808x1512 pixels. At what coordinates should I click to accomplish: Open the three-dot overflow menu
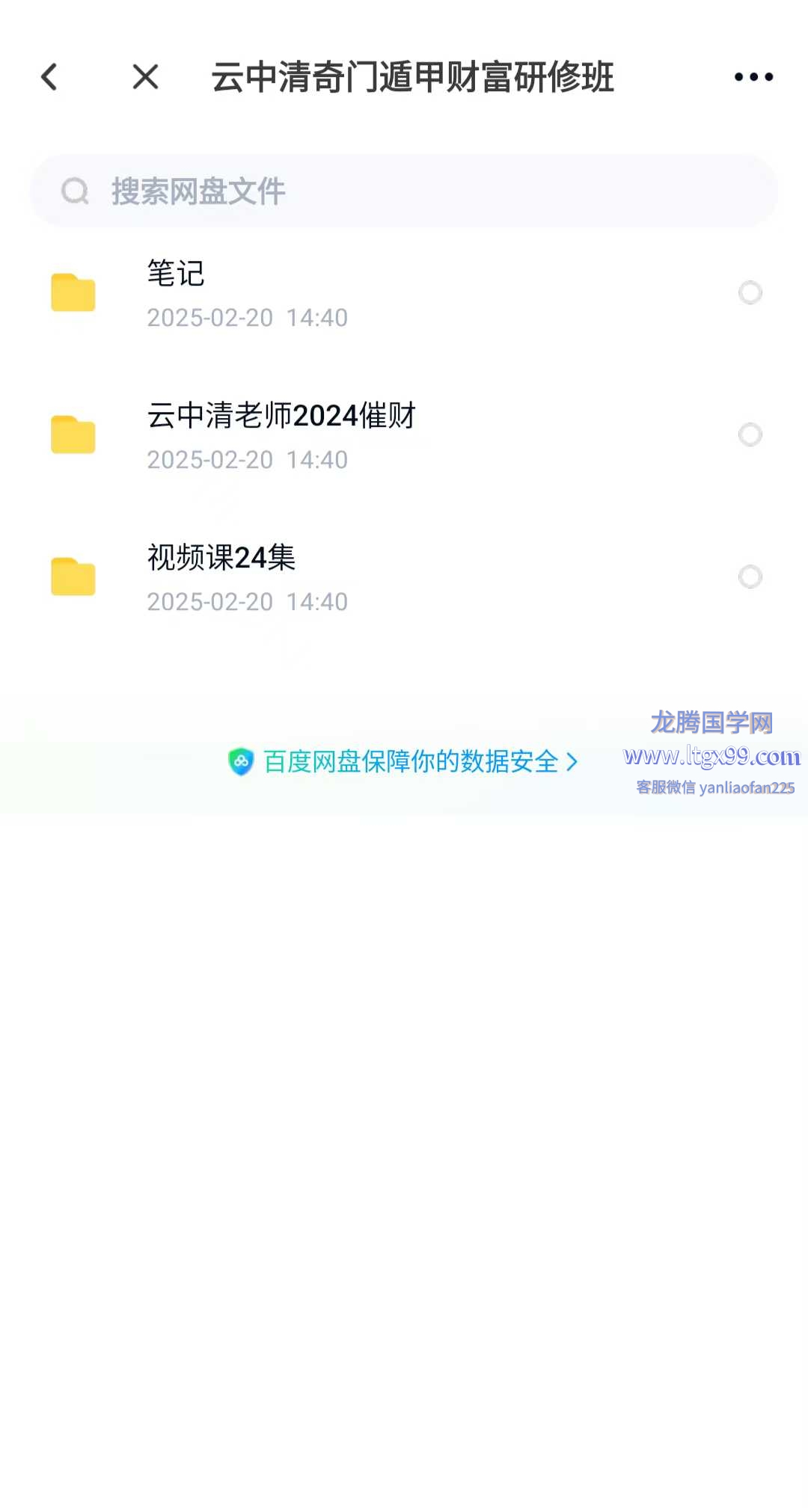[x=753, y=77]
